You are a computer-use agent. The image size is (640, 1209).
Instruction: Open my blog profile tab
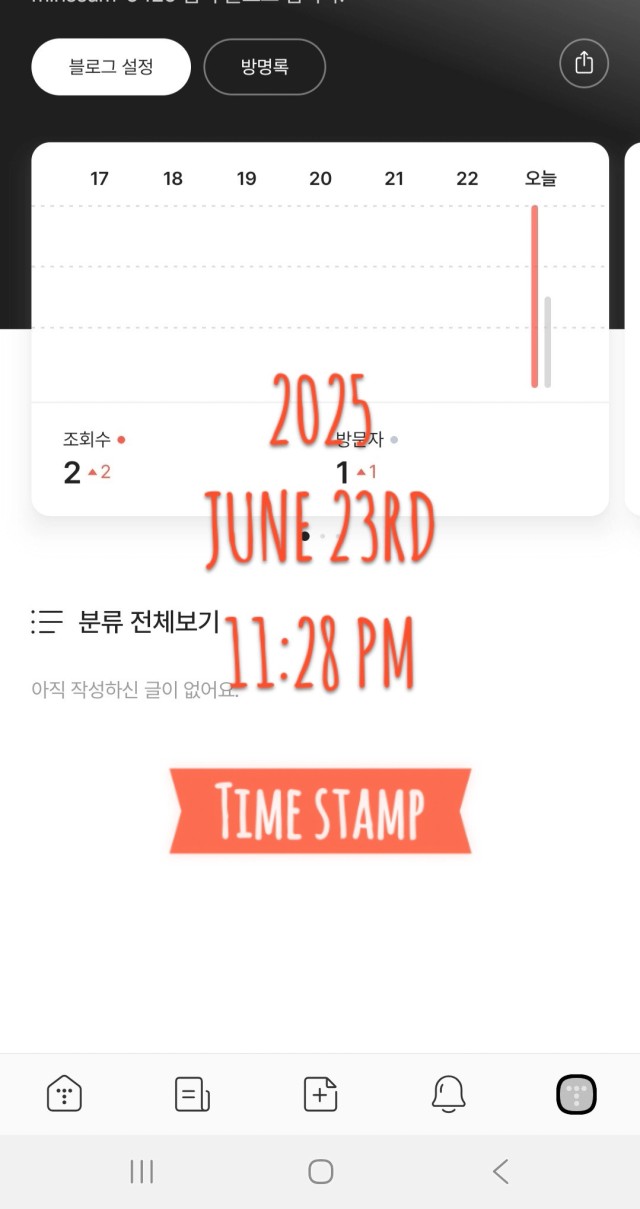click(x=576, y=1095)
